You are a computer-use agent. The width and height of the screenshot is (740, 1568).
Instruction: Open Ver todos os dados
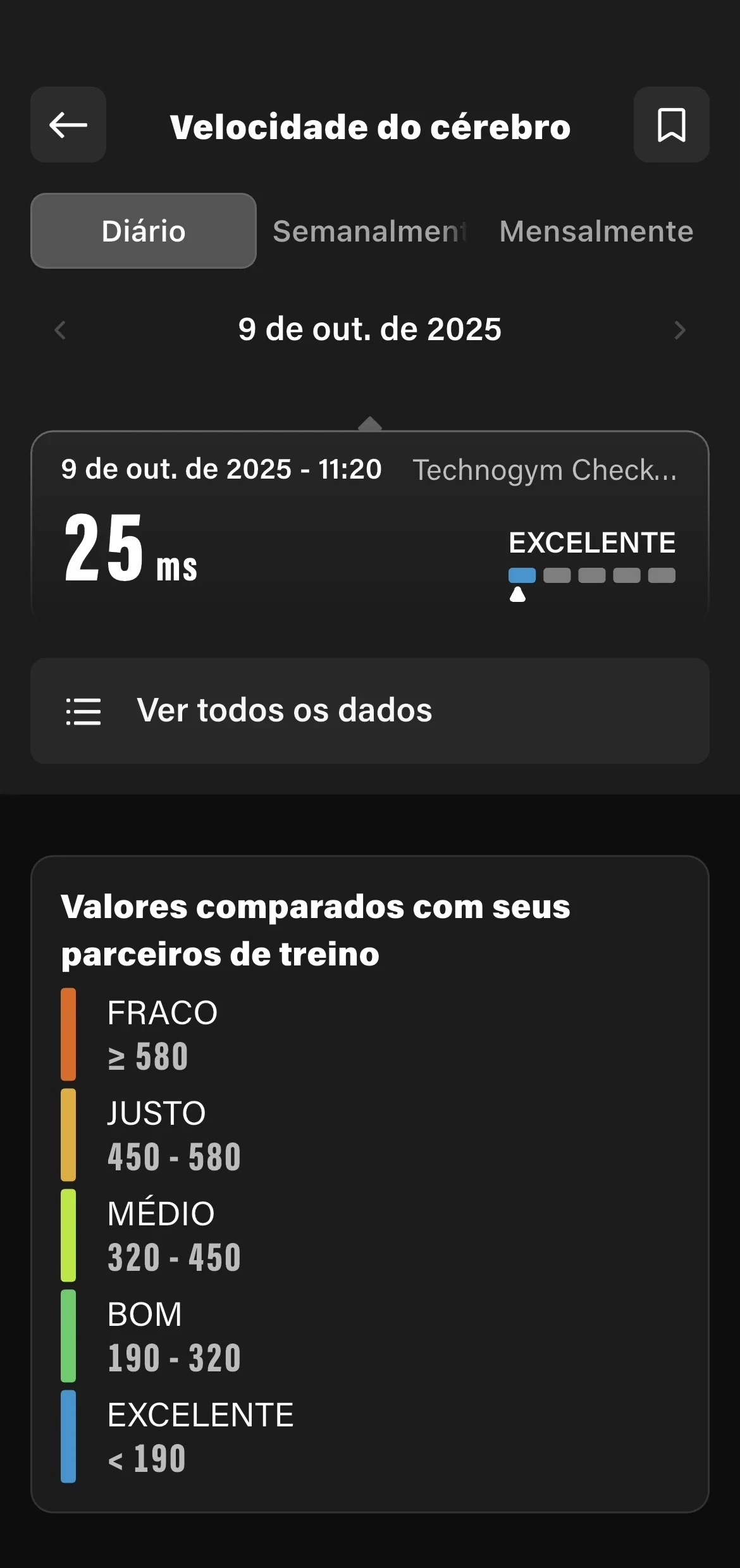pos(369,711)
